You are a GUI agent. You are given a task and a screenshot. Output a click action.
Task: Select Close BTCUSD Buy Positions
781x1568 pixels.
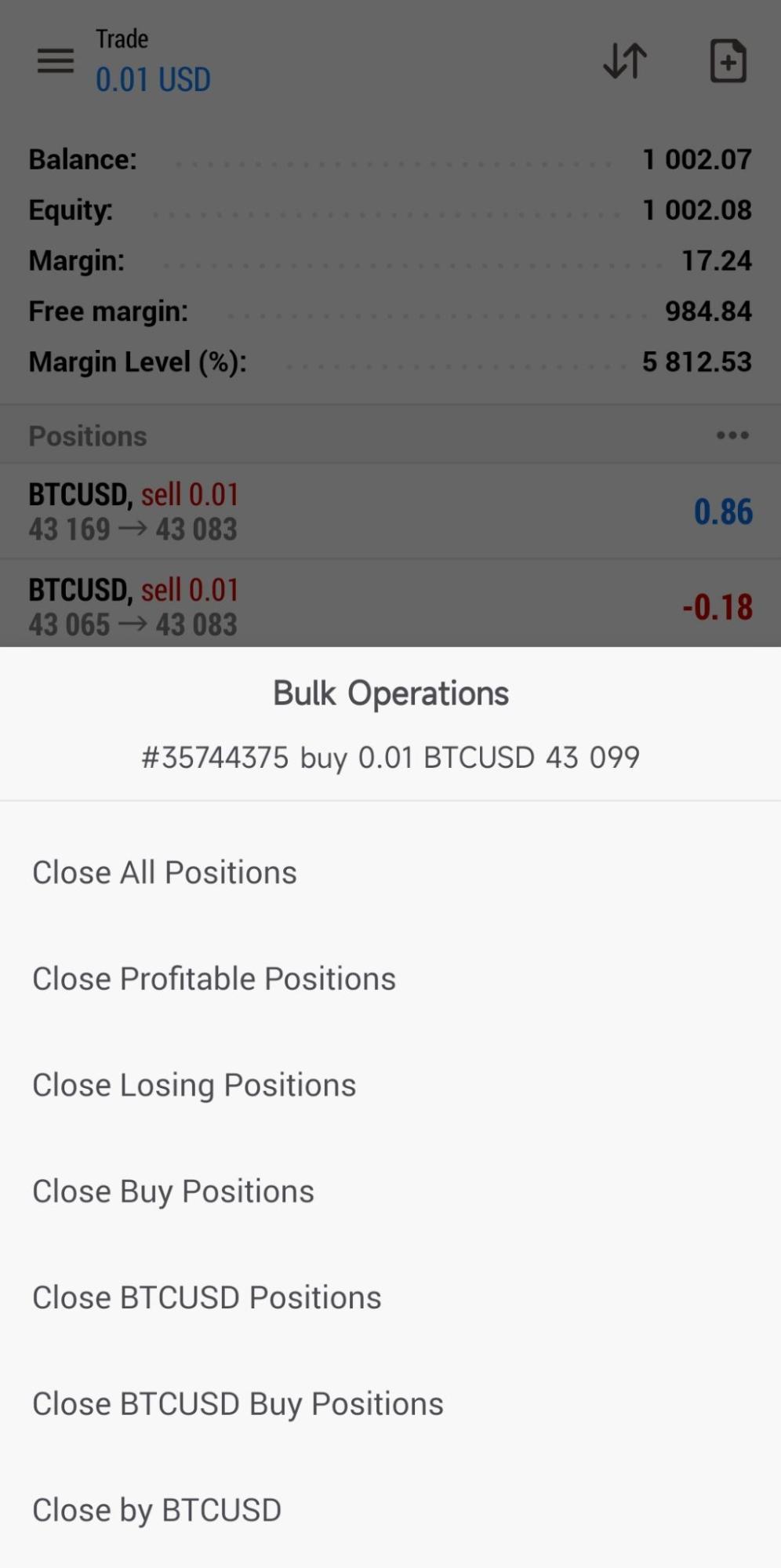237,1403
